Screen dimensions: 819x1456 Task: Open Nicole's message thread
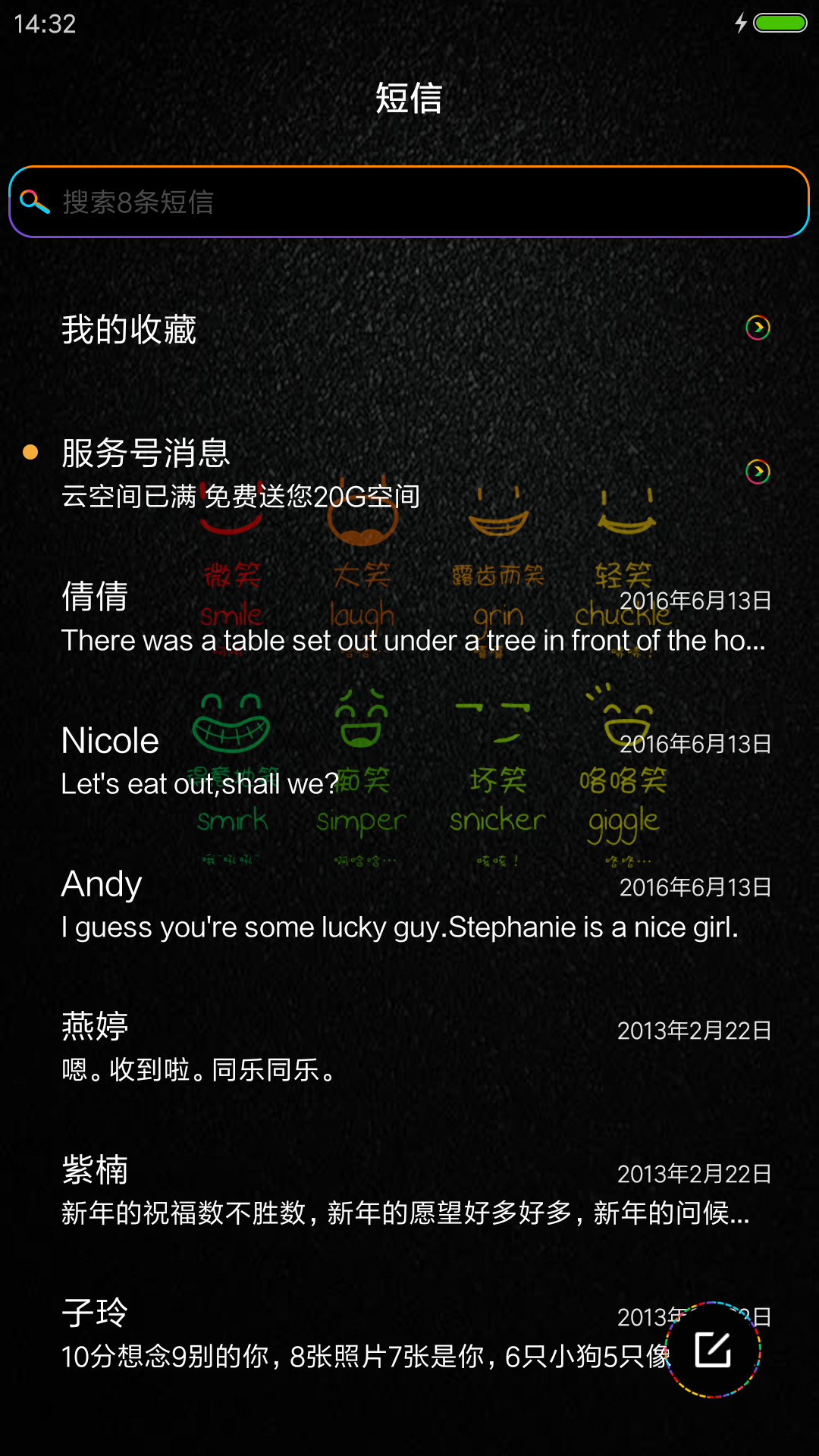[x=409, y=760]
